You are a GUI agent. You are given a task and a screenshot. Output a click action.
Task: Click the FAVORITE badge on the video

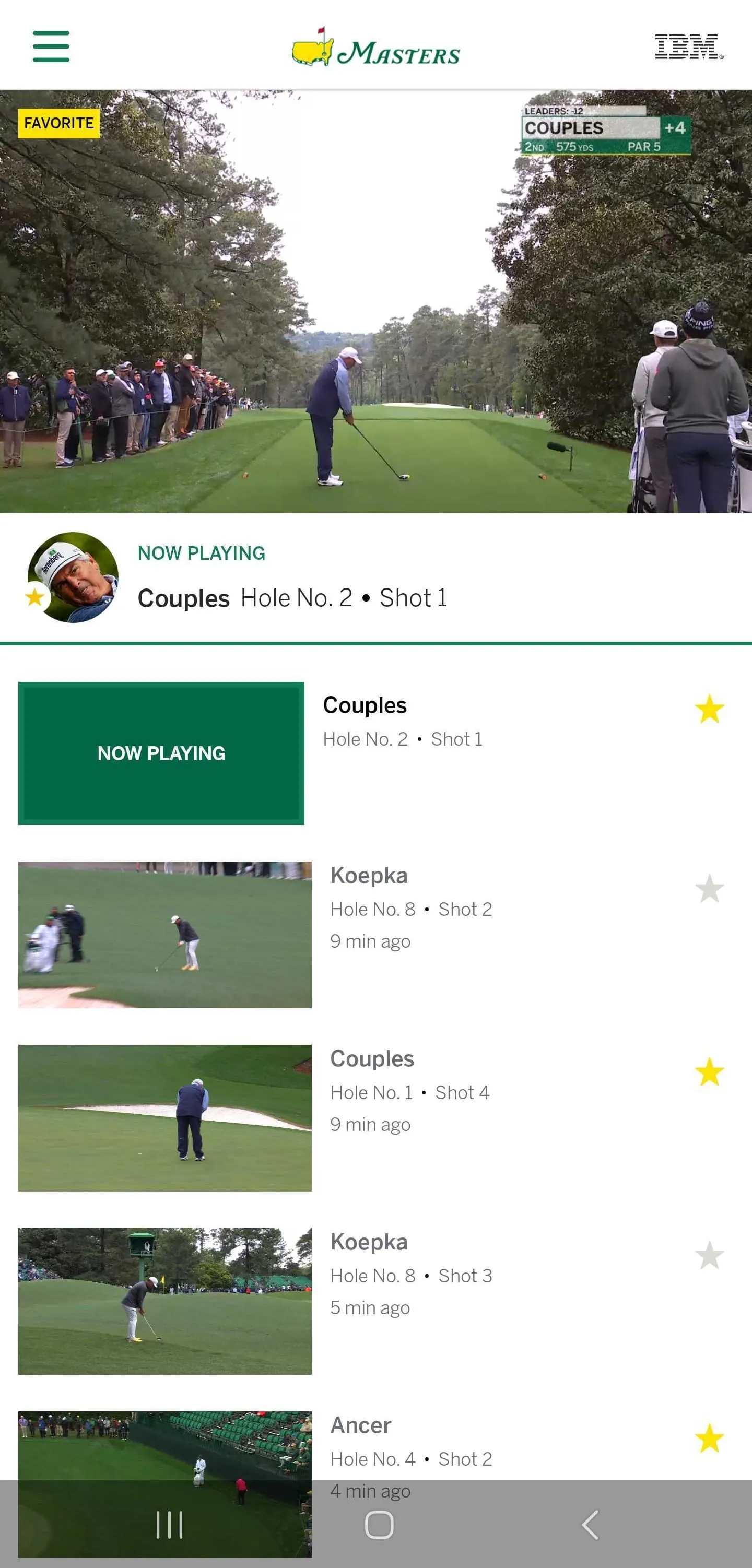coord(60,122)
